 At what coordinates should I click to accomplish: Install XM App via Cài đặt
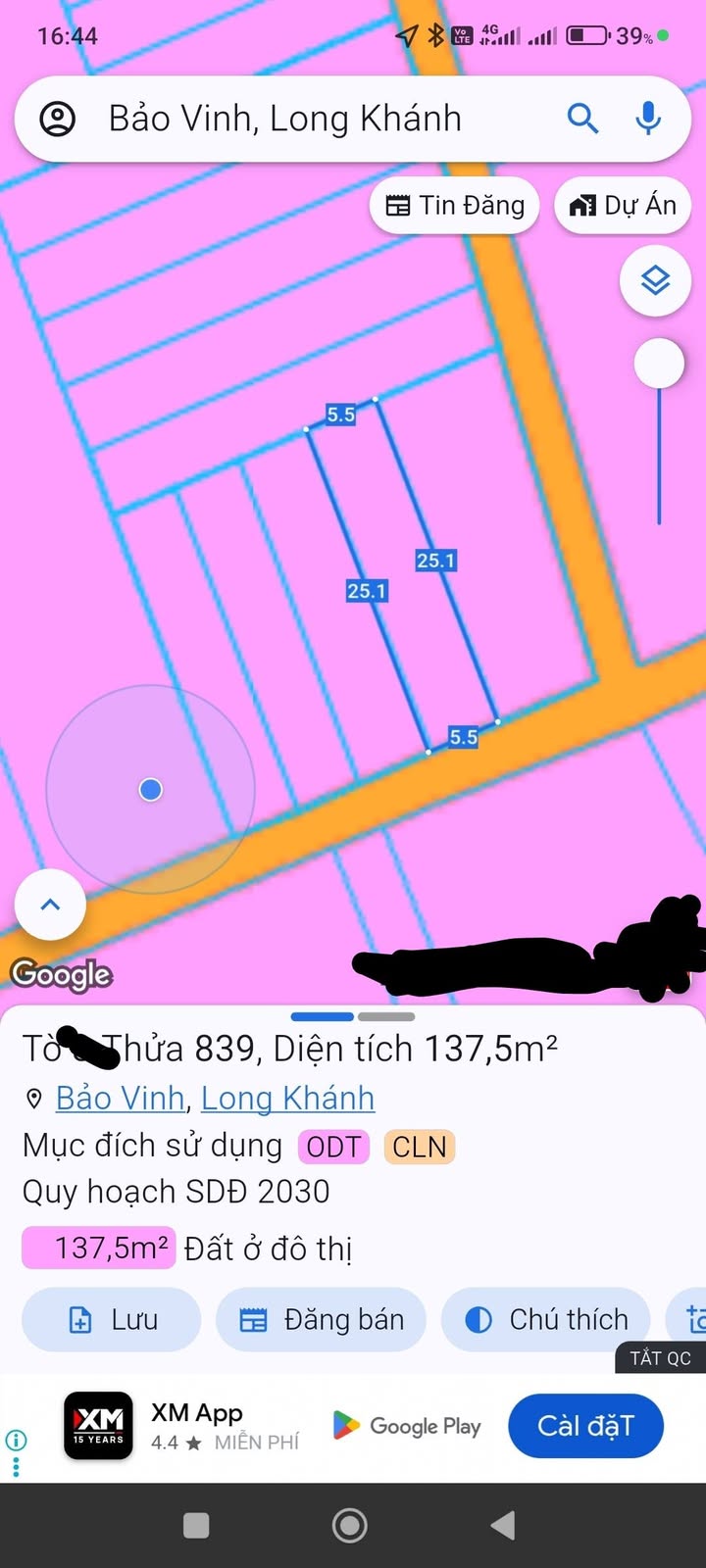pyautogui.click(x=585, y=1425)
